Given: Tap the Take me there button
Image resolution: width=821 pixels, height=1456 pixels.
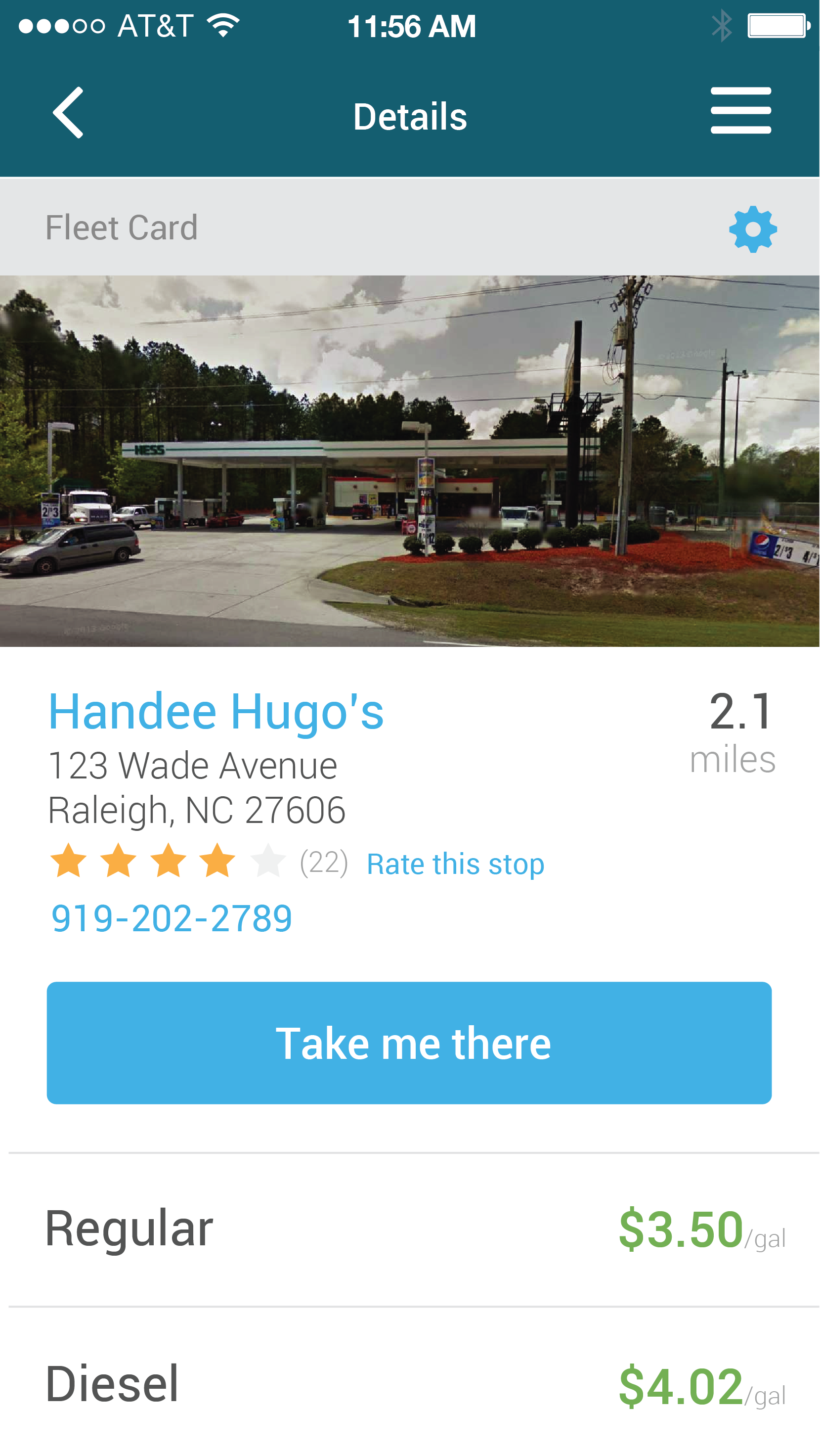Looking at the screenshot, I should coord(409,1044).
